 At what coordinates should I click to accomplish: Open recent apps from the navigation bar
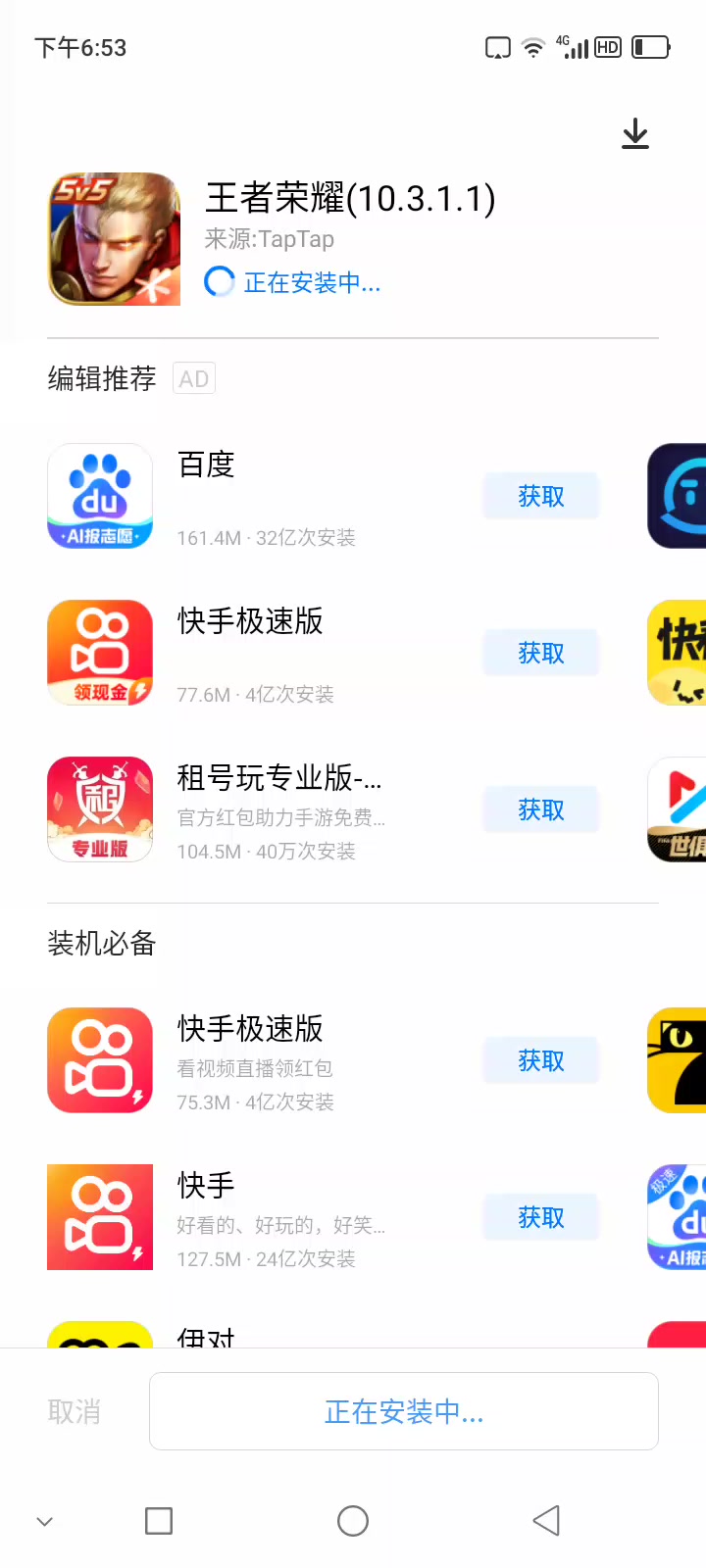pos(159,1521)
